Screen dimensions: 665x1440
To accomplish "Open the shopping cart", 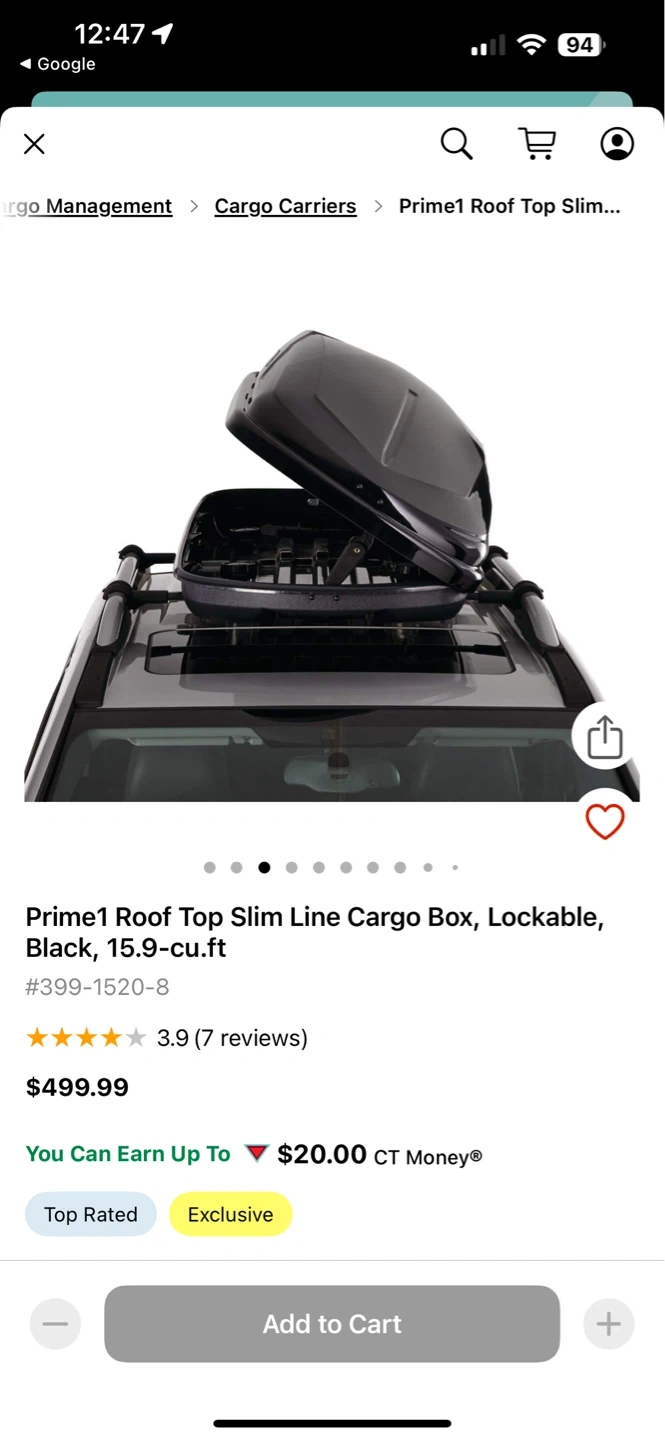I will (x=537, y=144).
